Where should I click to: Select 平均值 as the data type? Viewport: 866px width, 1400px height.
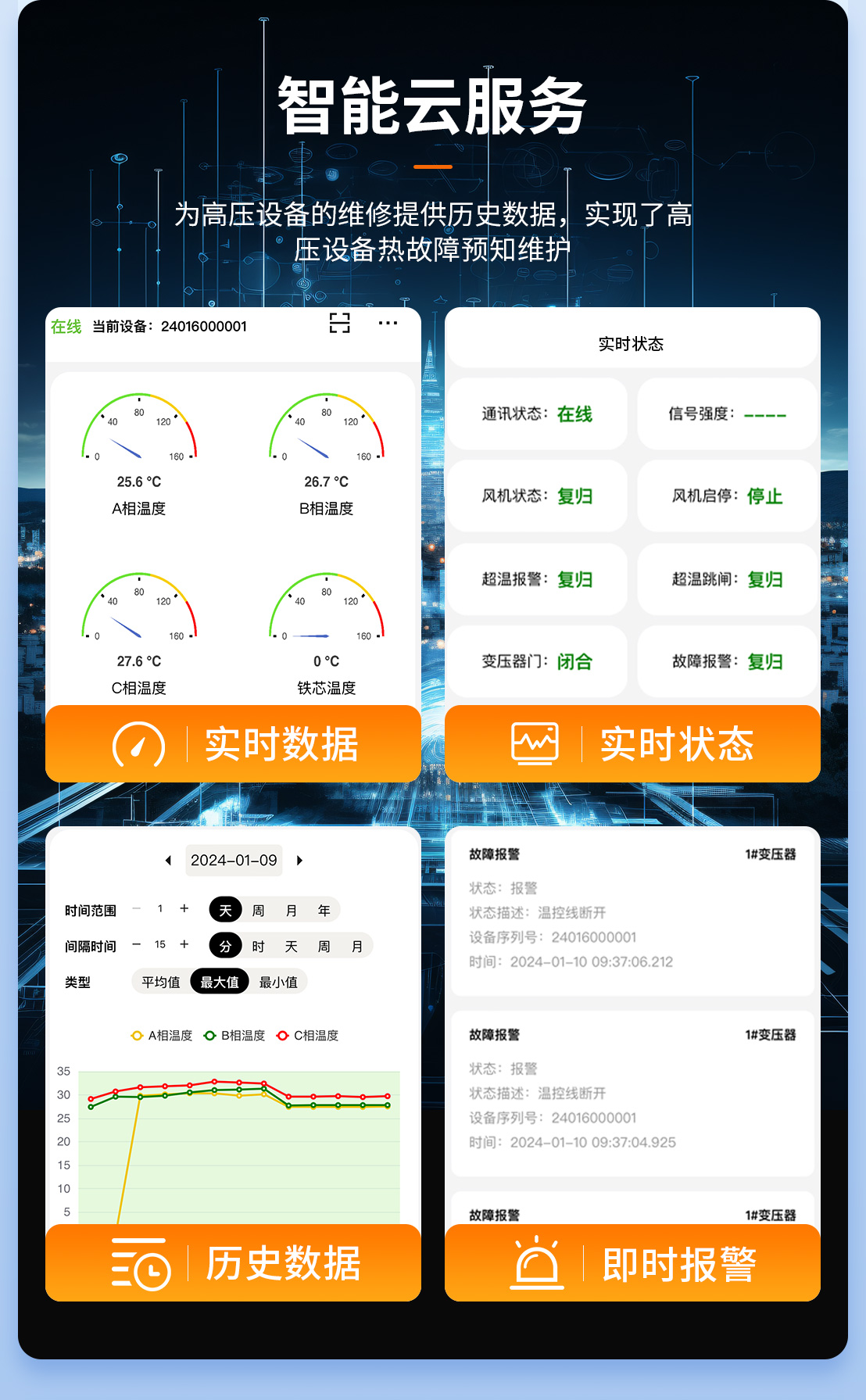tap(159, 981)
